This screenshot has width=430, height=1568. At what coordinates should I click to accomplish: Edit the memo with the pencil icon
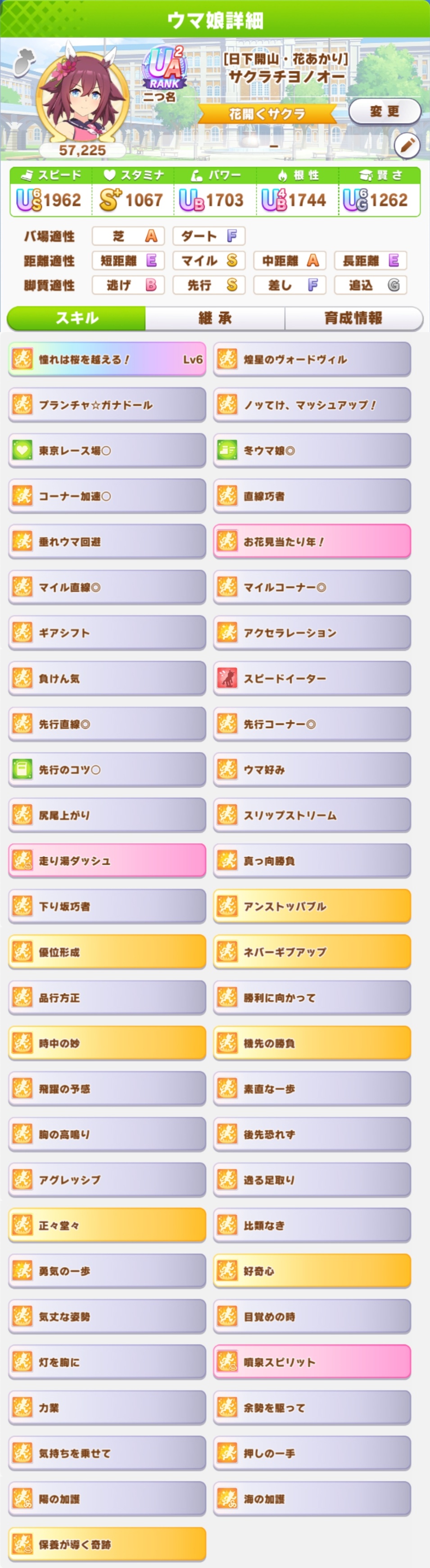[x=407, y=146]
